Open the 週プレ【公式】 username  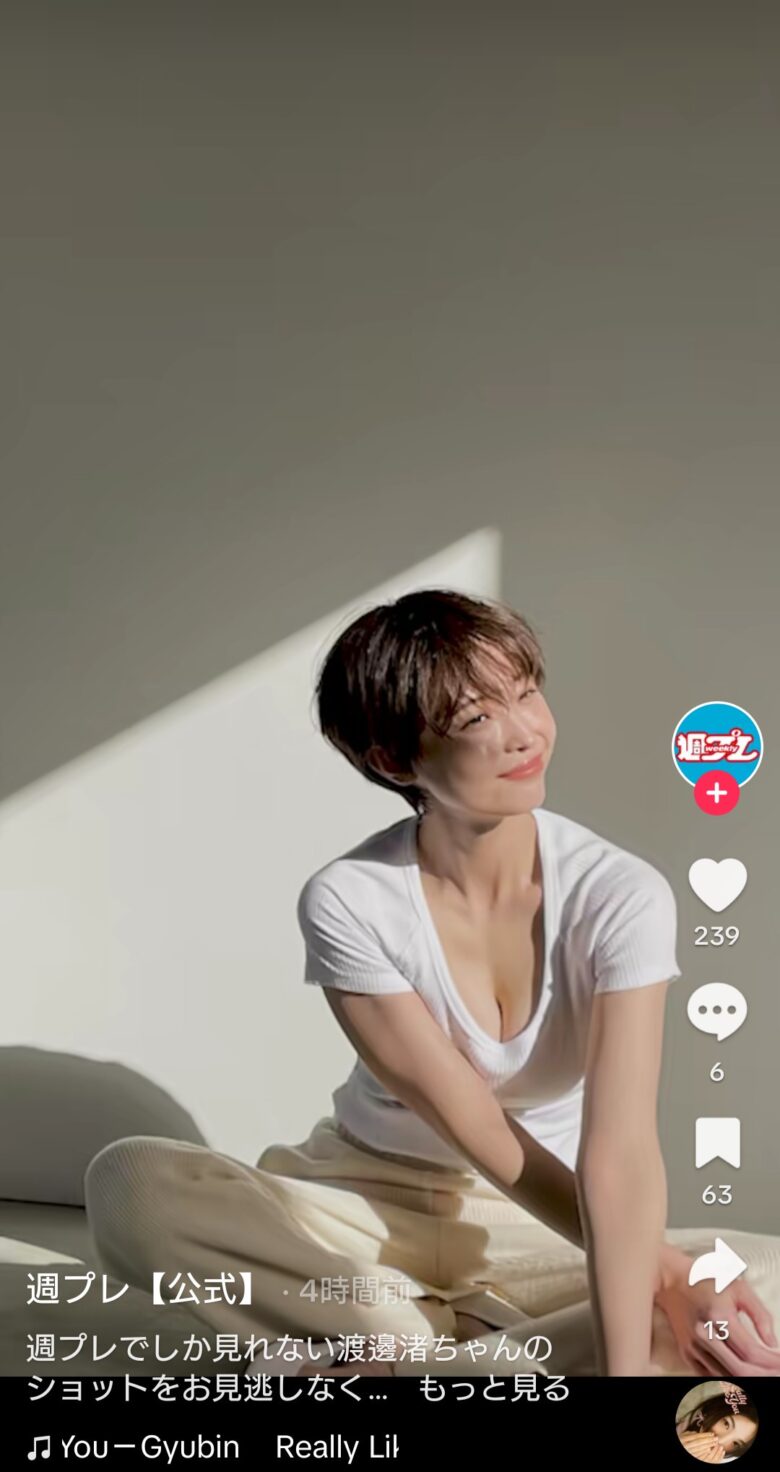[144, 1290]
